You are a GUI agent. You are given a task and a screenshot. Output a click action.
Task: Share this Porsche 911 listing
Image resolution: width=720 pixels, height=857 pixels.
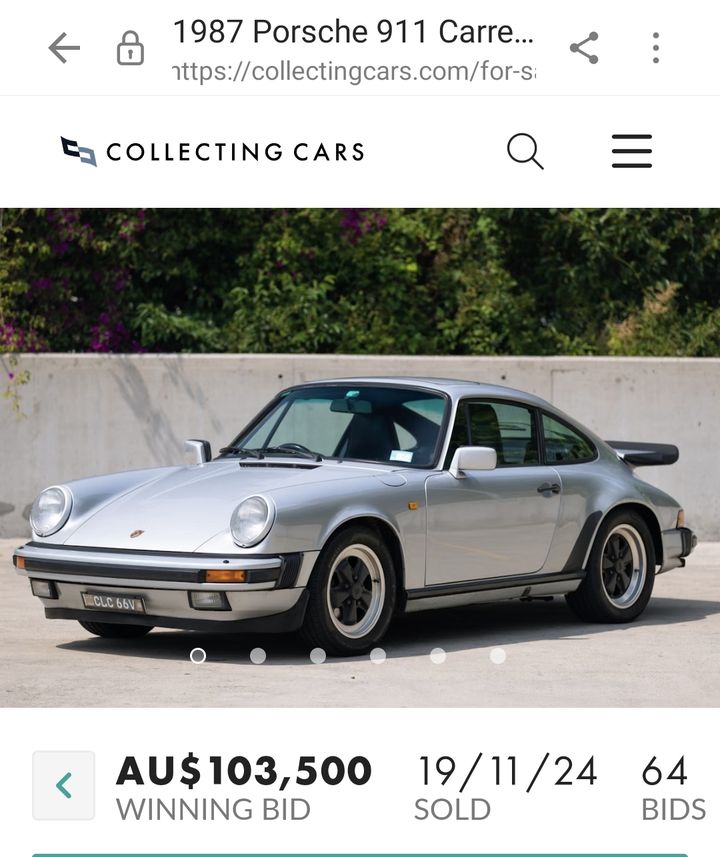pyautogui.click(x=584, y=48)
